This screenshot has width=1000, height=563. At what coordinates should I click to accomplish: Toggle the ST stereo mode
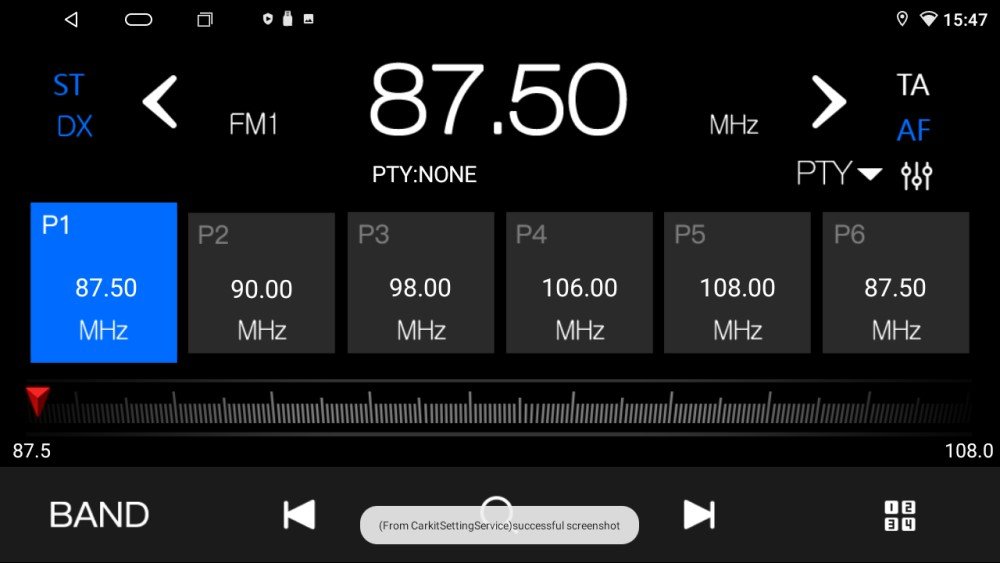[69, 85]
